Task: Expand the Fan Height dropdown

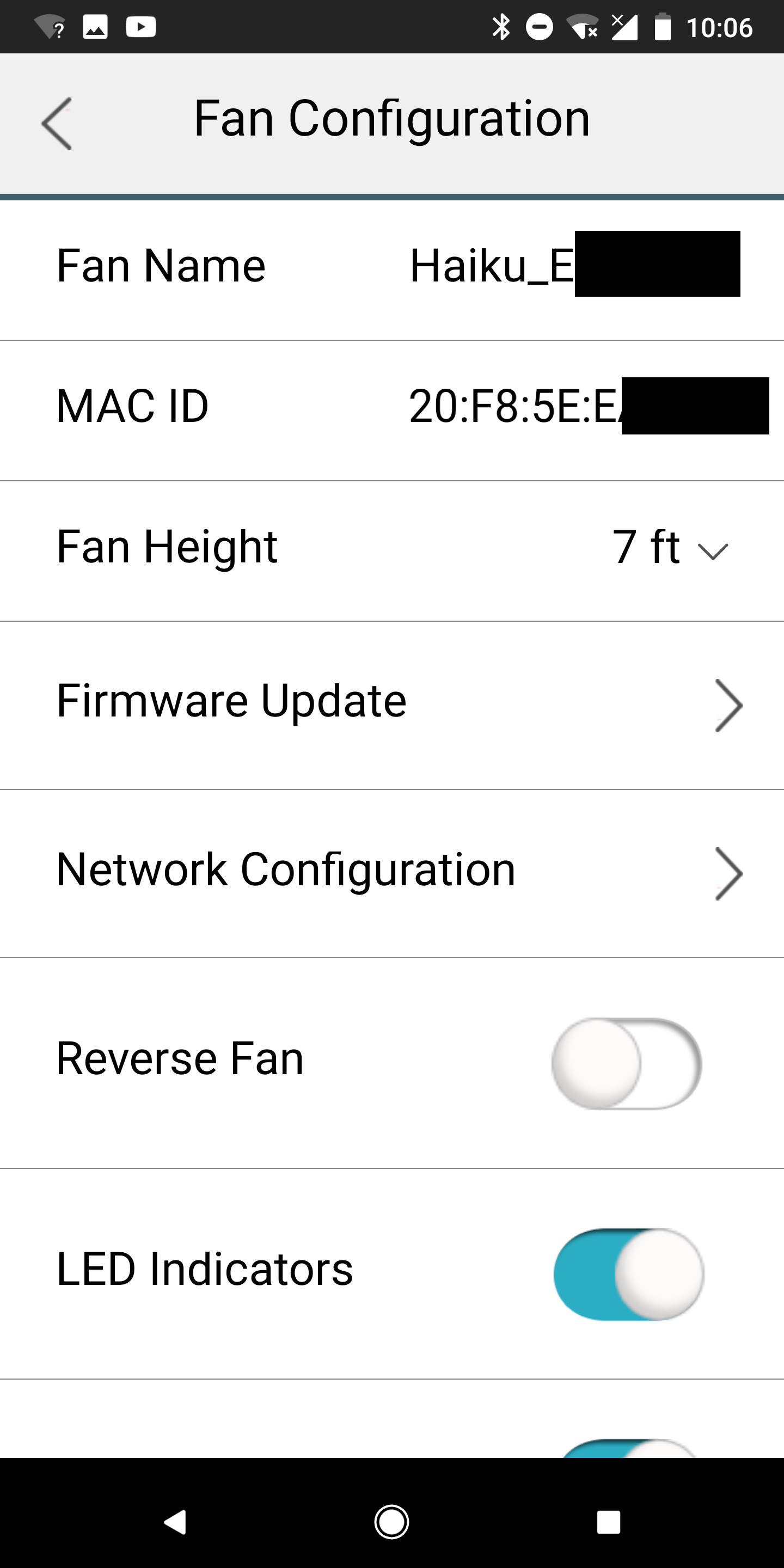Action: click(x=670, y=547)
